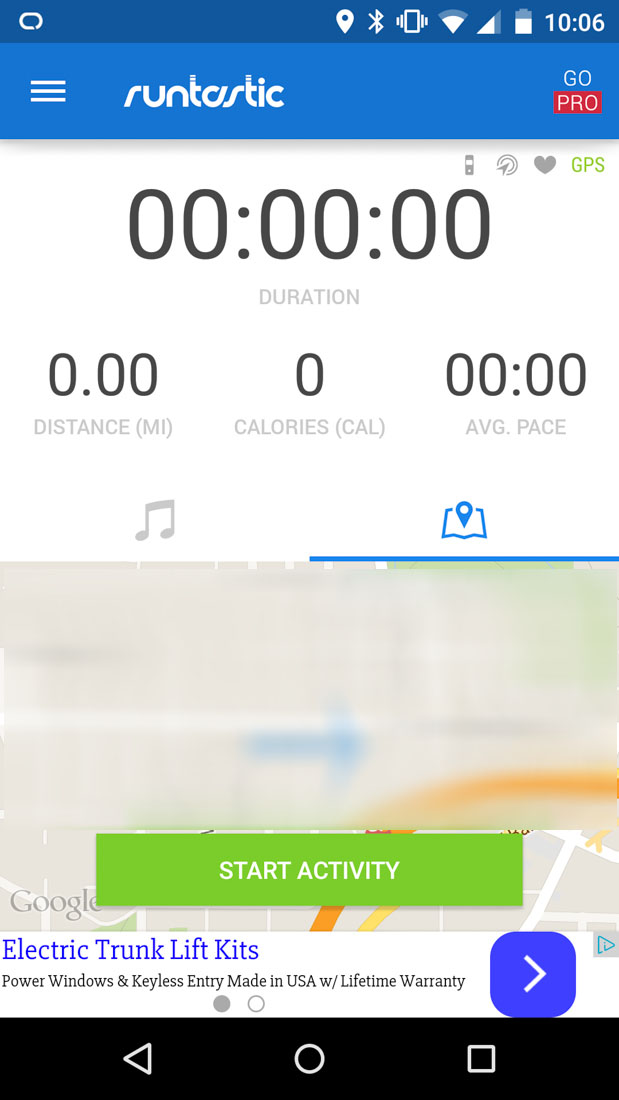Open the hamburger drawer menu
619x1100 pixels.
48,93
